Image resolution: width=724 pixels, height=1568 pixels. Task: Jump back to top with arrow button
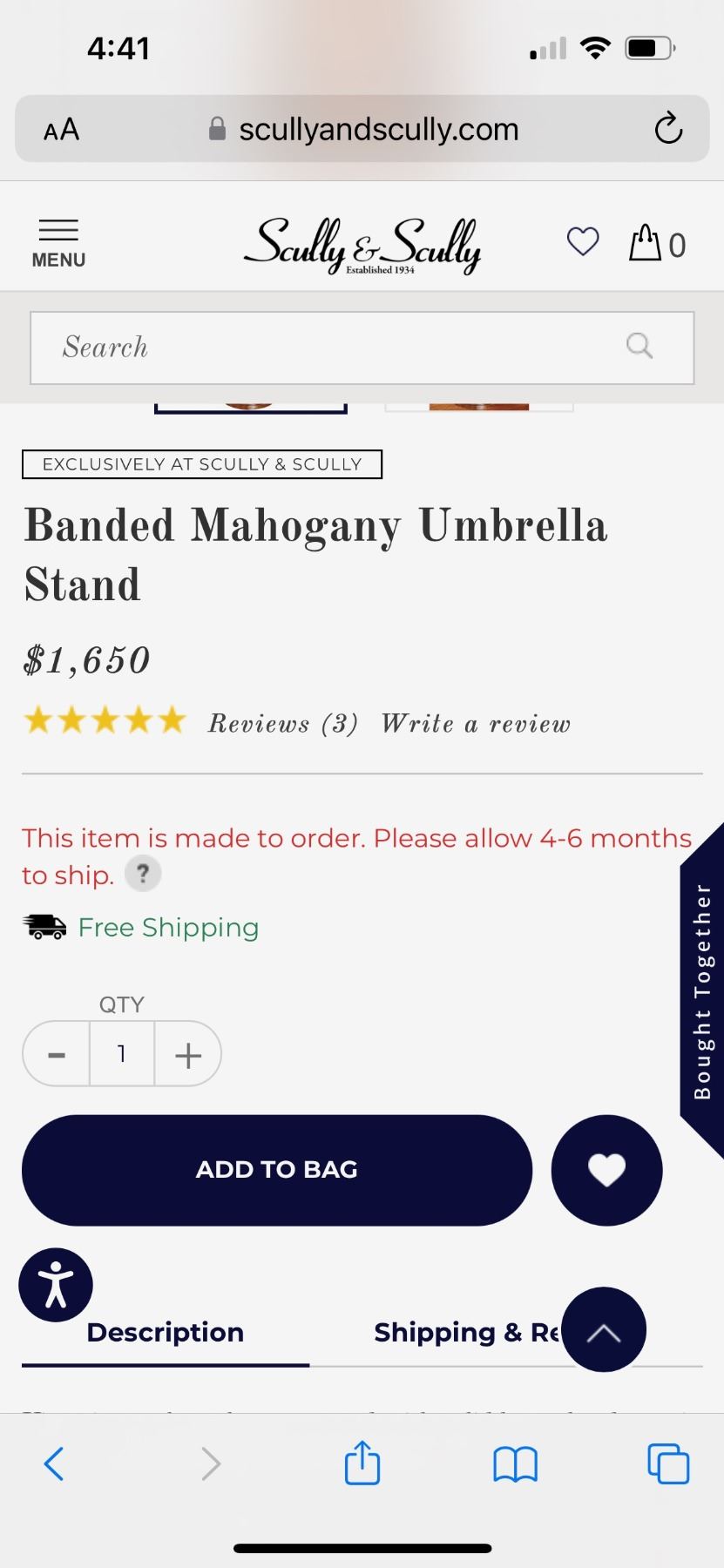point(604,1330)
